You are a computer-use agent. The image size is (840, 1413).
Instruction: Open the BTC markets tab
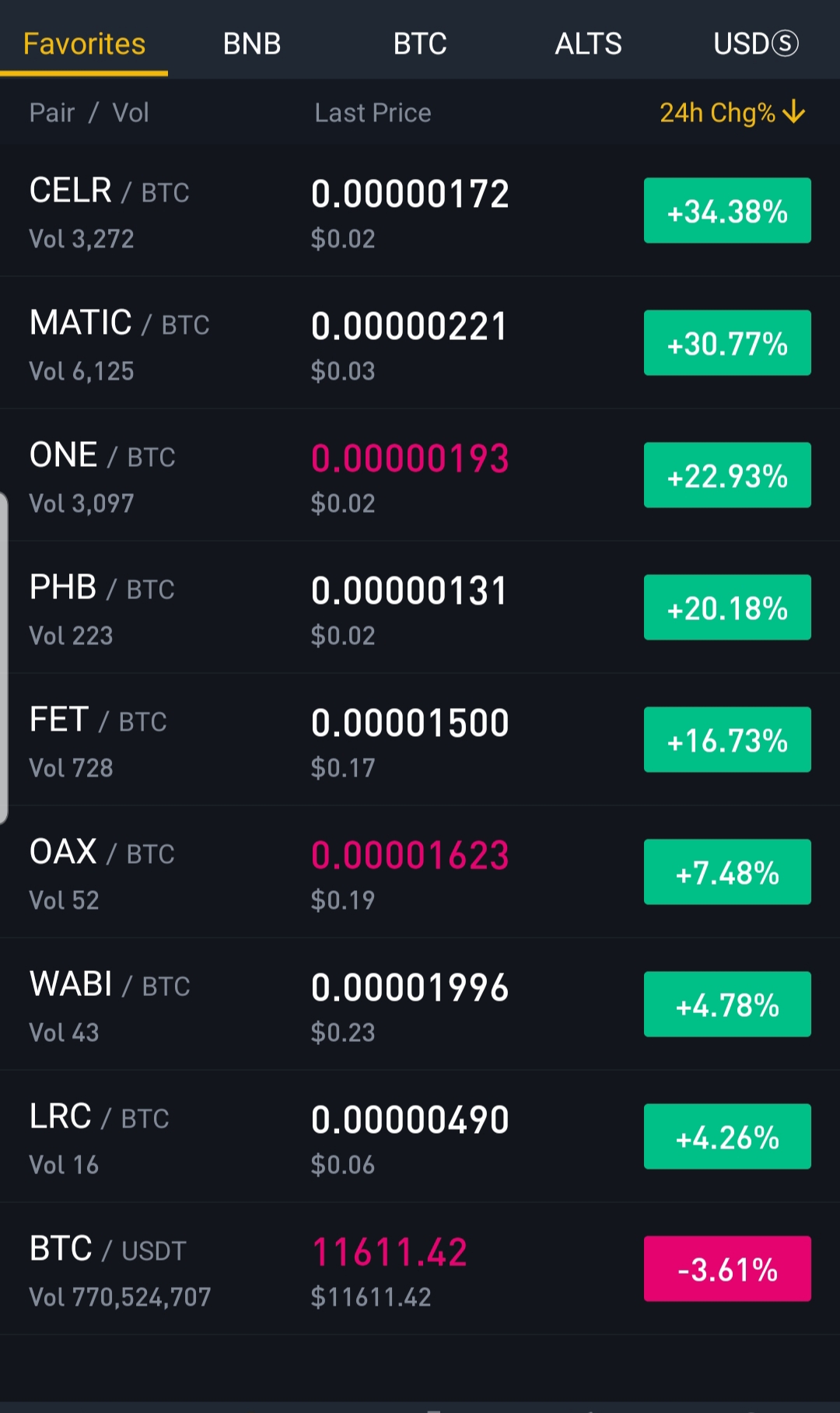pos(420,44)
